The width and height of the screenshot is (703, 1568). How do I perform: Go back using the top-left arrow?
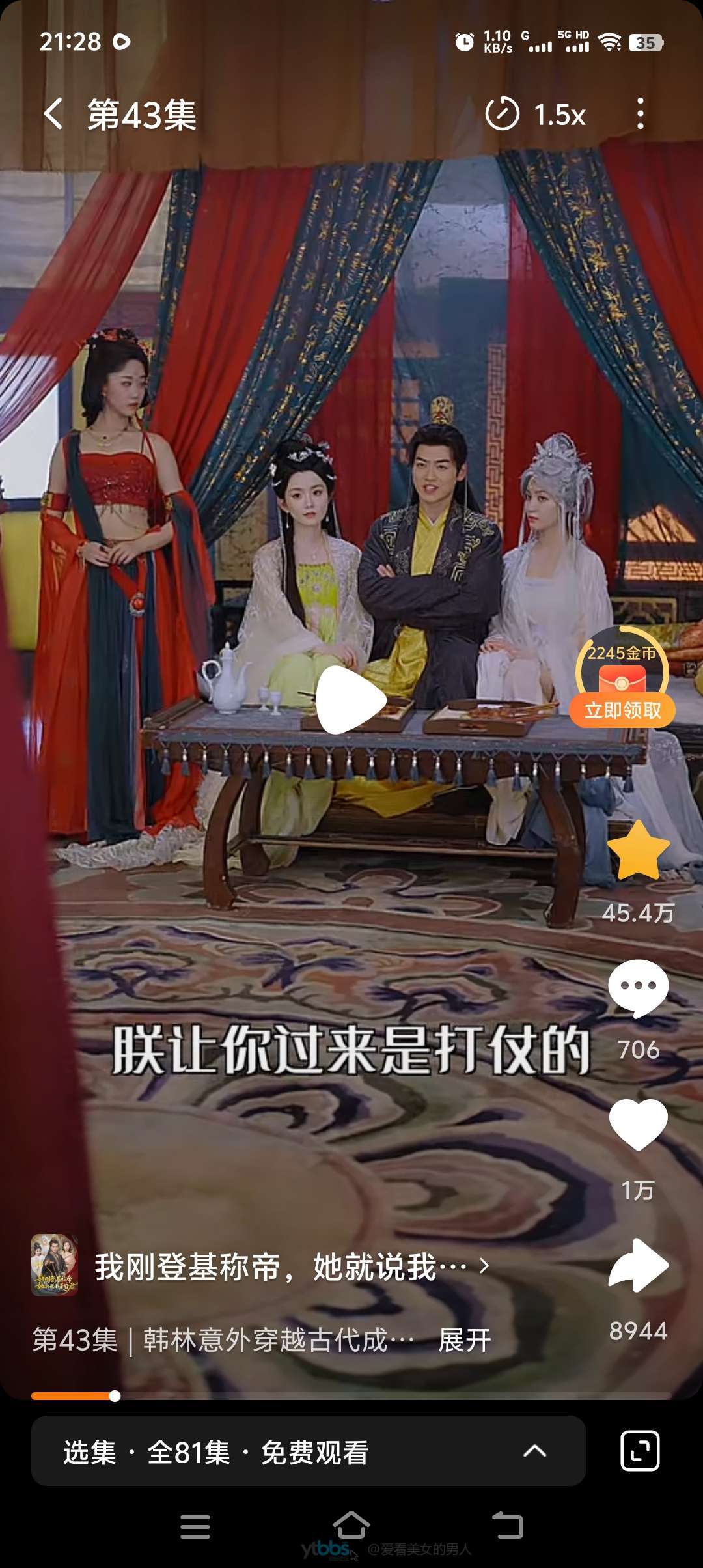point(53,115)
